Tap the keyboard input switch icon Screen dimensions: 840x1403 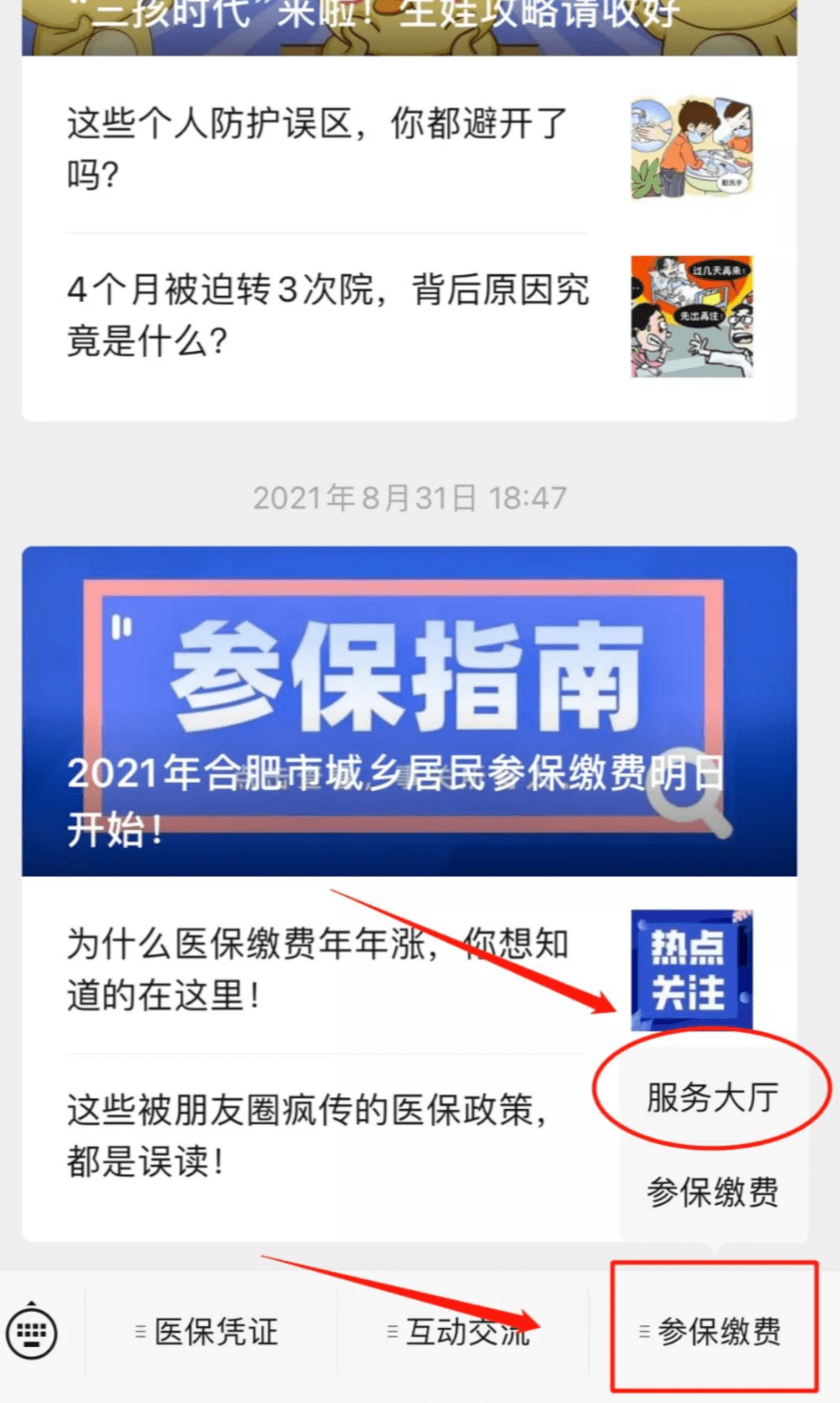point(33,1332)
